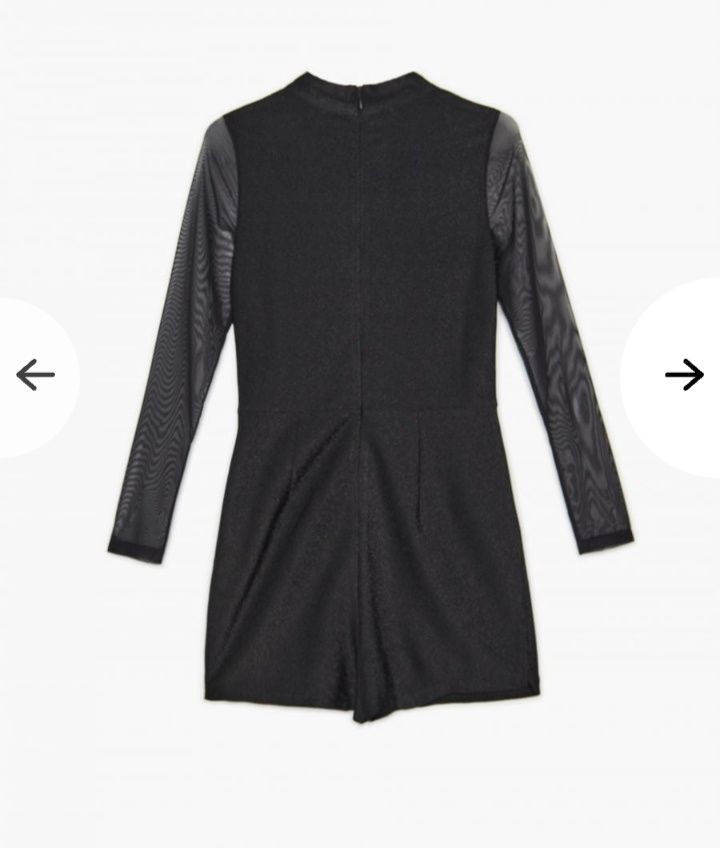Show the next product image
The height and width of the screenshot is (848, 720).
[x=684, y=375]
